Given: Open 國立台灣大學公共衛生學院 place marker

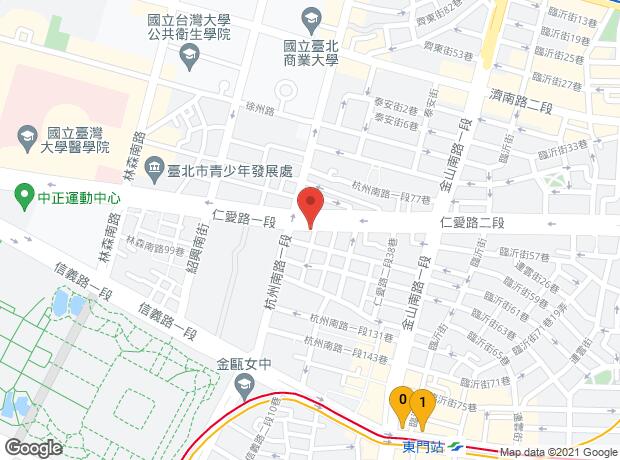Looking at the screenshot, I should 186,58.
